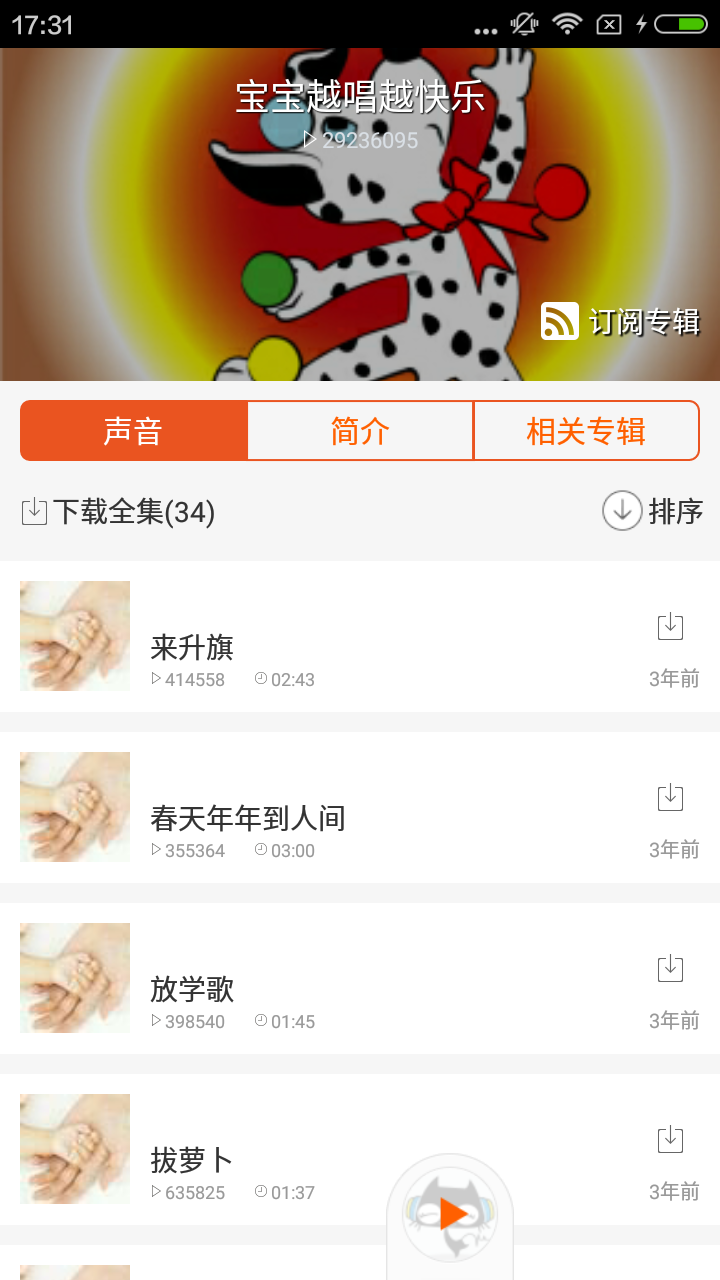The width and height of the screenshot is (720, 1280).
Task: Download all 34 tracks with 下载全集
Action: click(x=118, y=512)
